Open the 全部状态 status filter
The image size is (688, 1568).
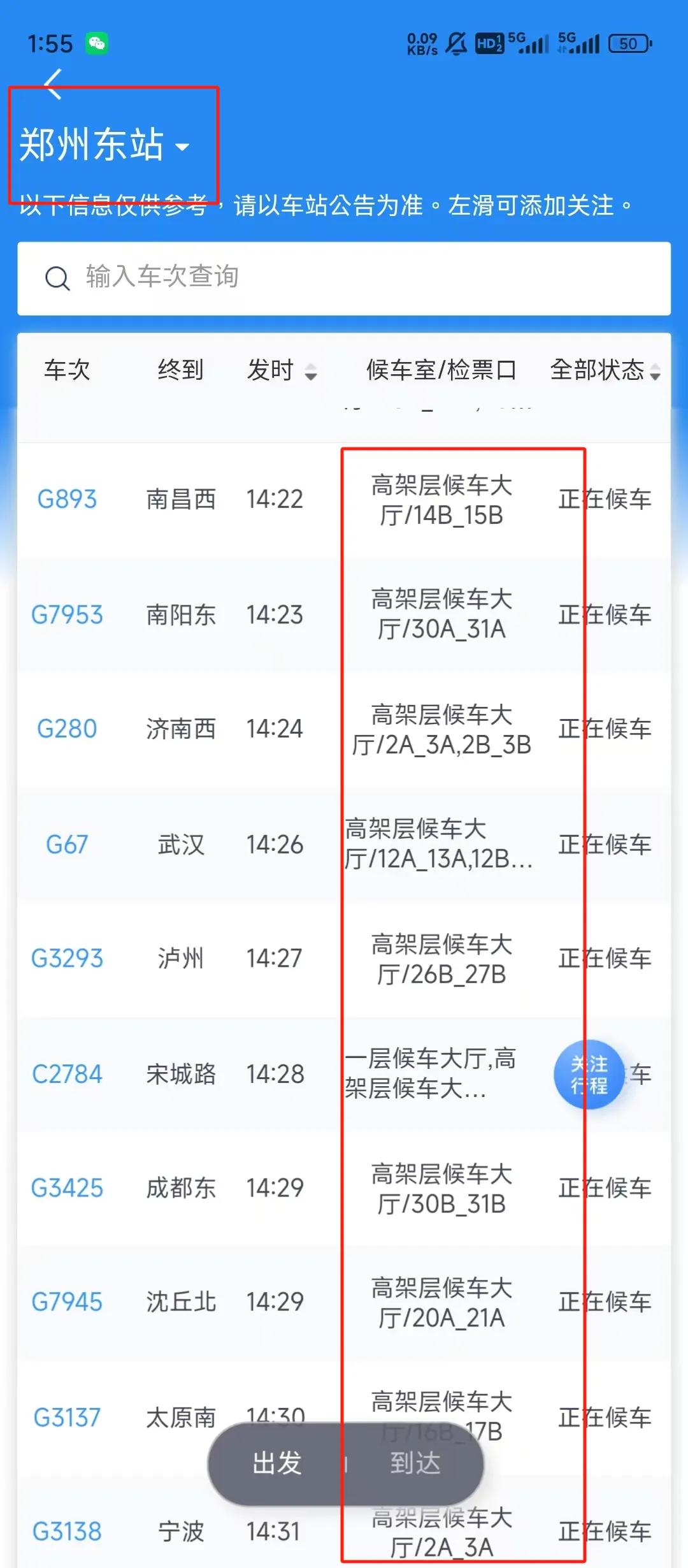pyautogui.click(x=604, y=370)
